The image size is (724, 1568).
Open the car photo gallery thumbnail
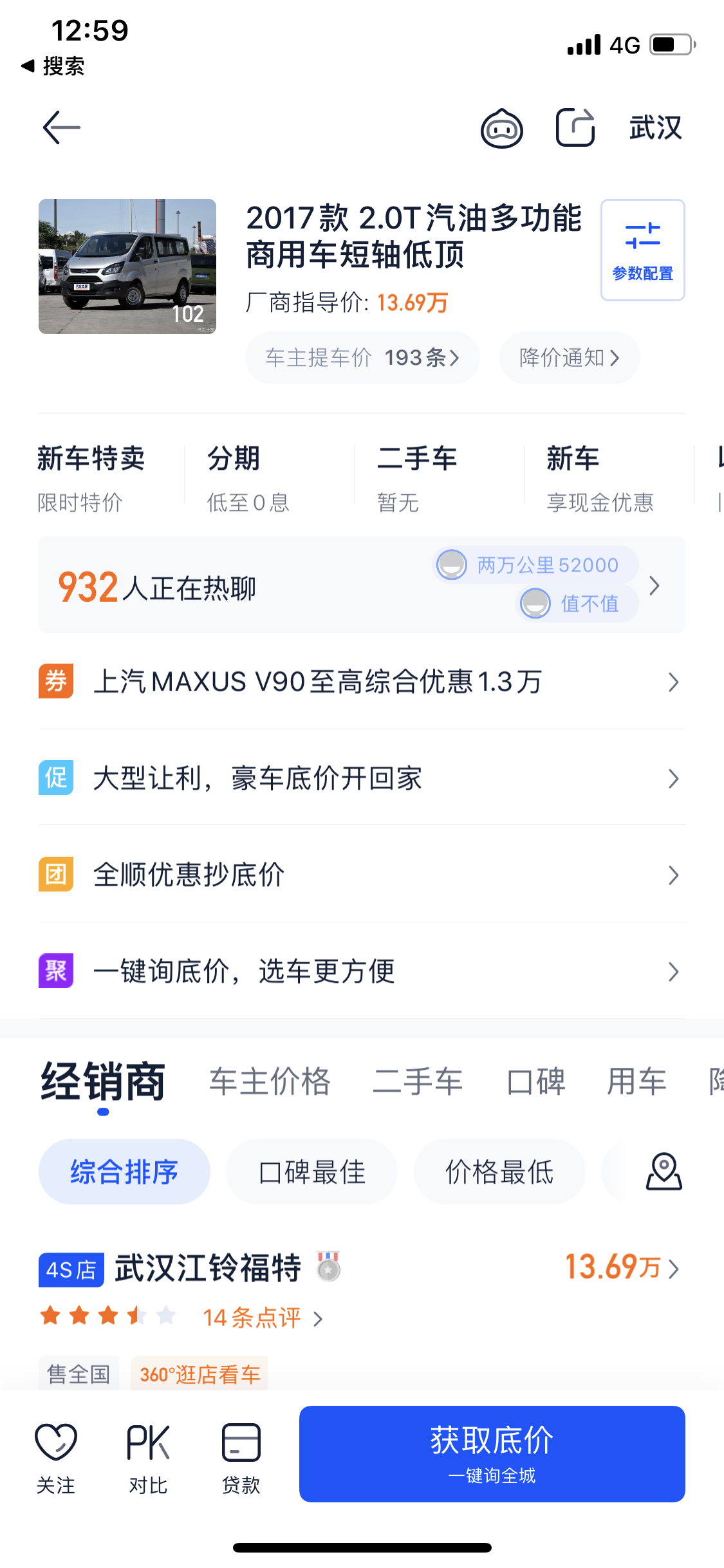[x=127, y=266]
